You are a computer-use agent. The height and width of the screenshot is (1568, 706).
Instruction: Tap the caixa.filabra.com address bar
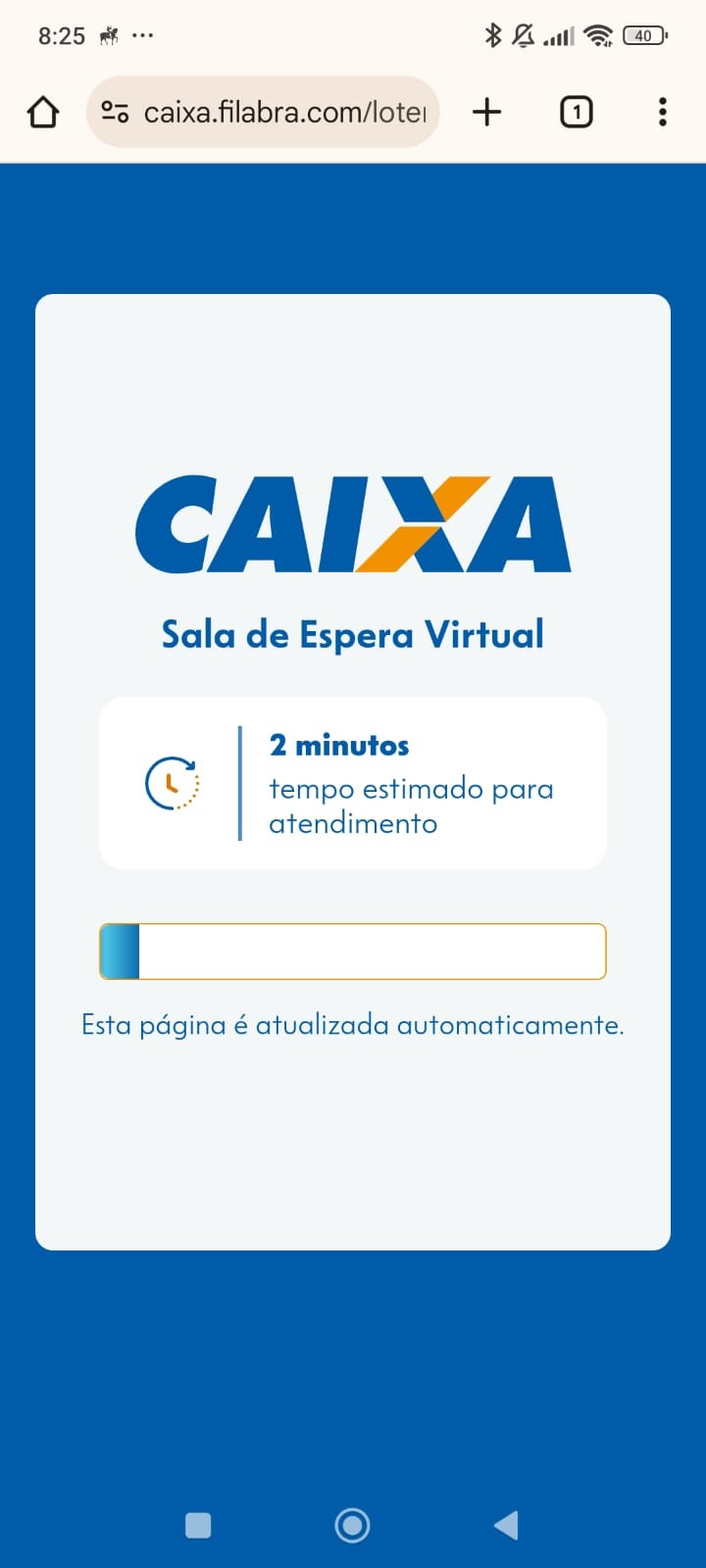click(x=284, y=113)
